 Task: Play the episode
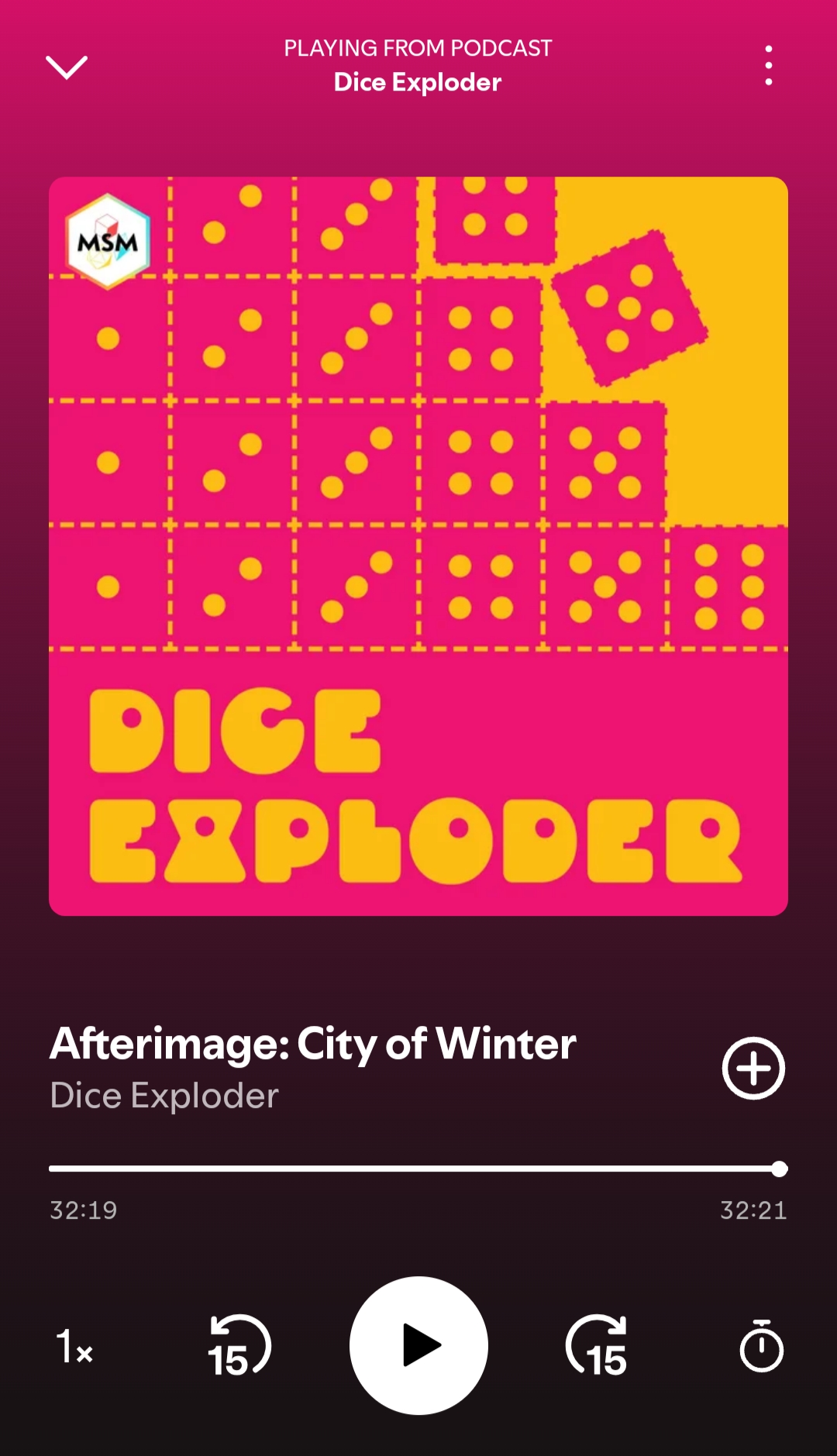418,1346
